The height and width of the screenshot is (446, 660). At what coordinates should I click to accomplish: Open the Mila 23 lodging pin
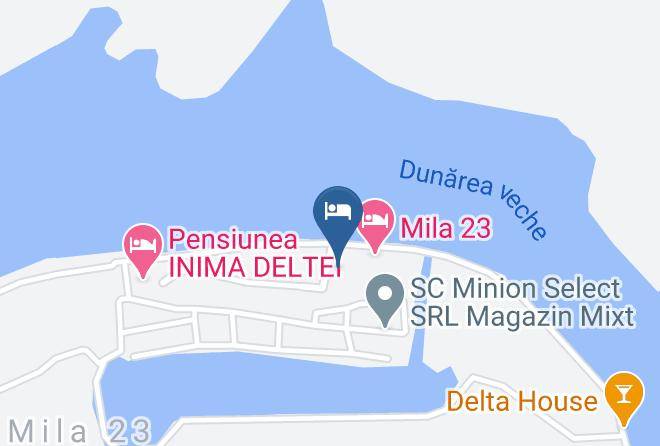(375, 226)
